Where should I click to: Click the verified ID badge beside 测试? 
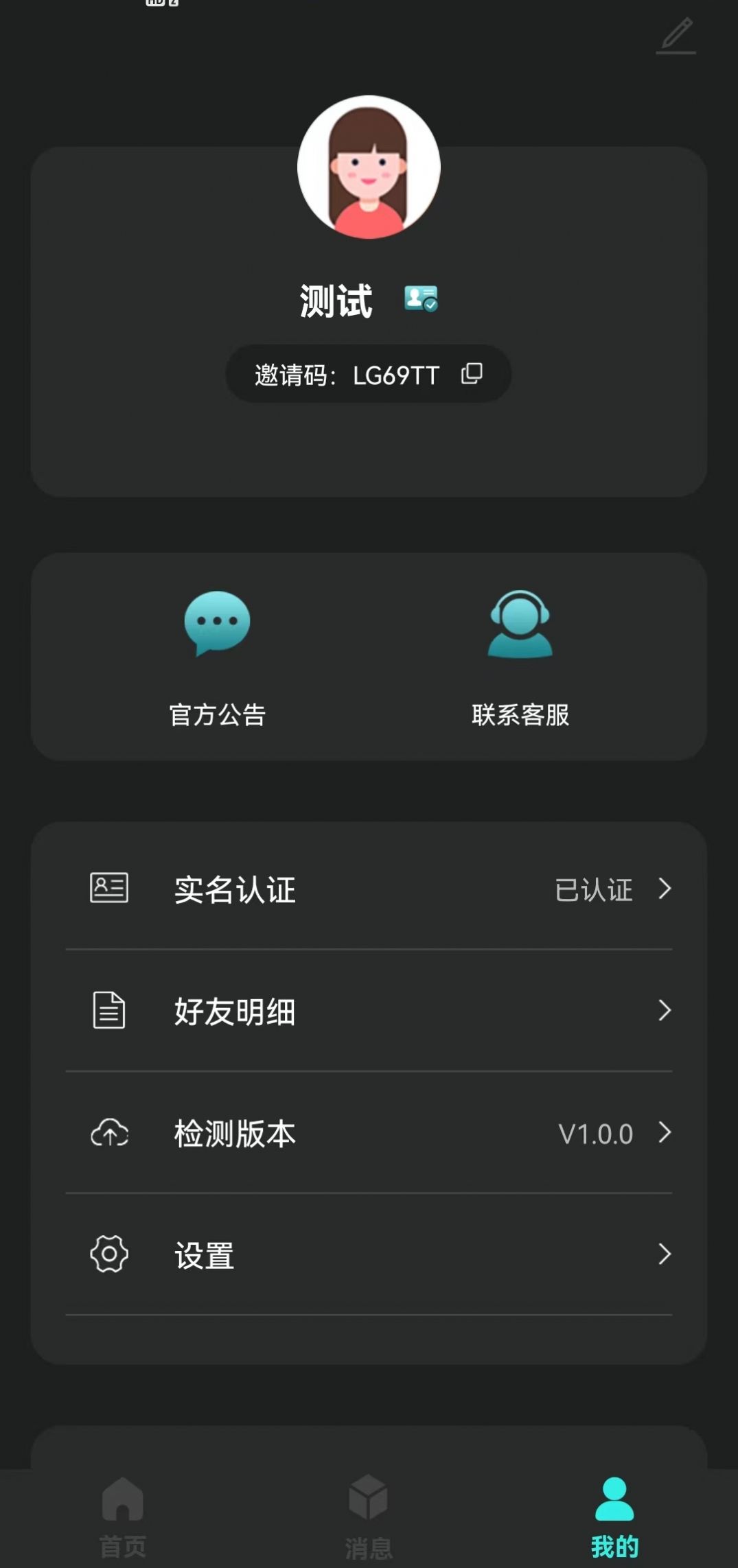pyautogui.click(x=421, y=300)
